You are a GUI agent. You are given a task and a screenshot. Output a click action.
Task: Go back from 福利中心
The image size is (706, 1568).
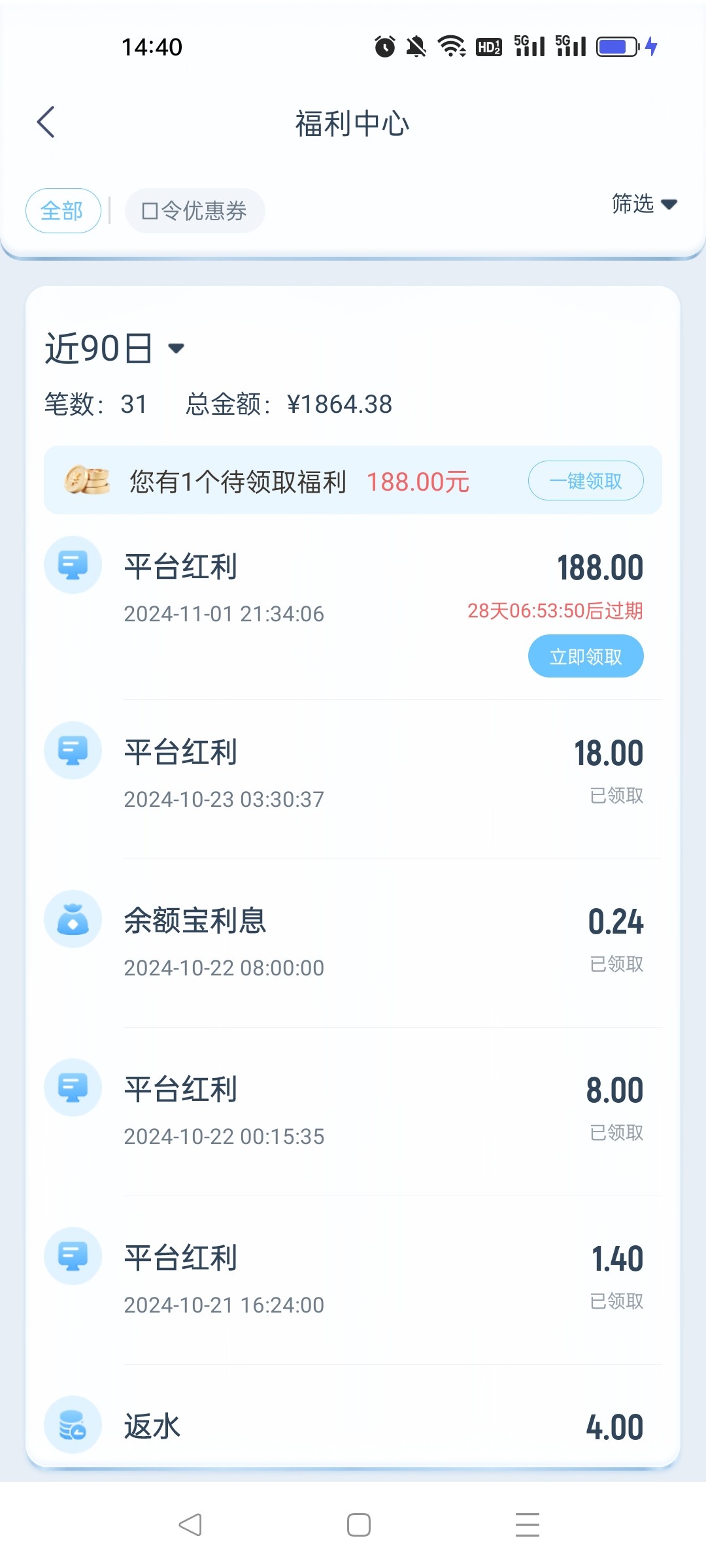[x=46, y=122]
